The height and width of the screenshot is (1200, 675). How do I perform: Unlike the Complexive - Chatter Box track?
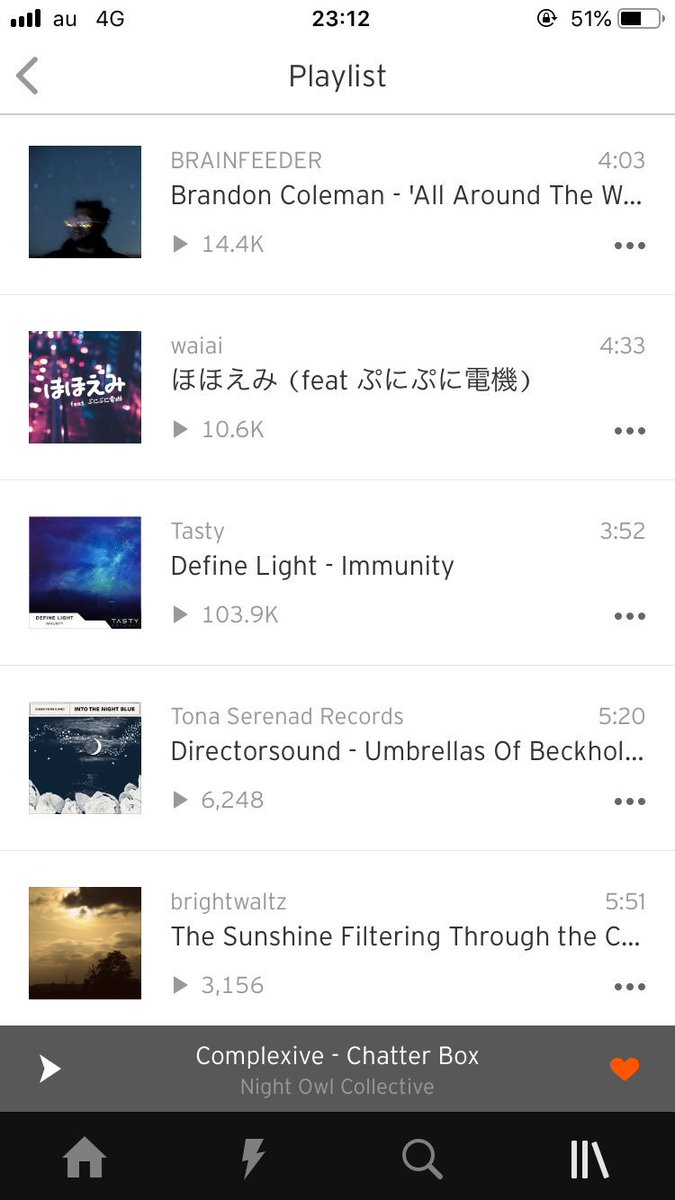tap(624, 1069)
